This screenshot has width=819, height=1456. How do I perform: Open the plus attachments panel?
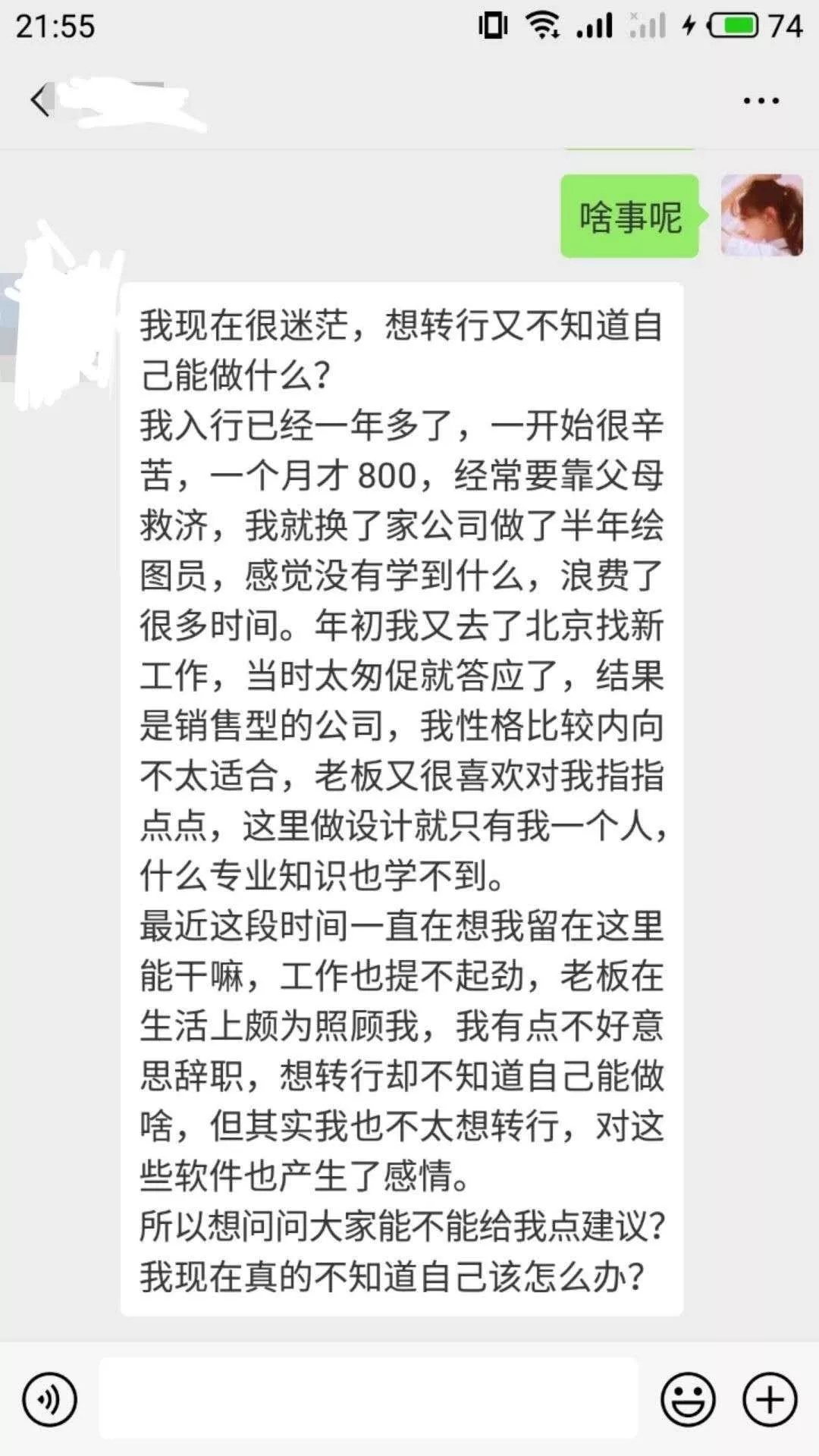(x=770, y=1399)
